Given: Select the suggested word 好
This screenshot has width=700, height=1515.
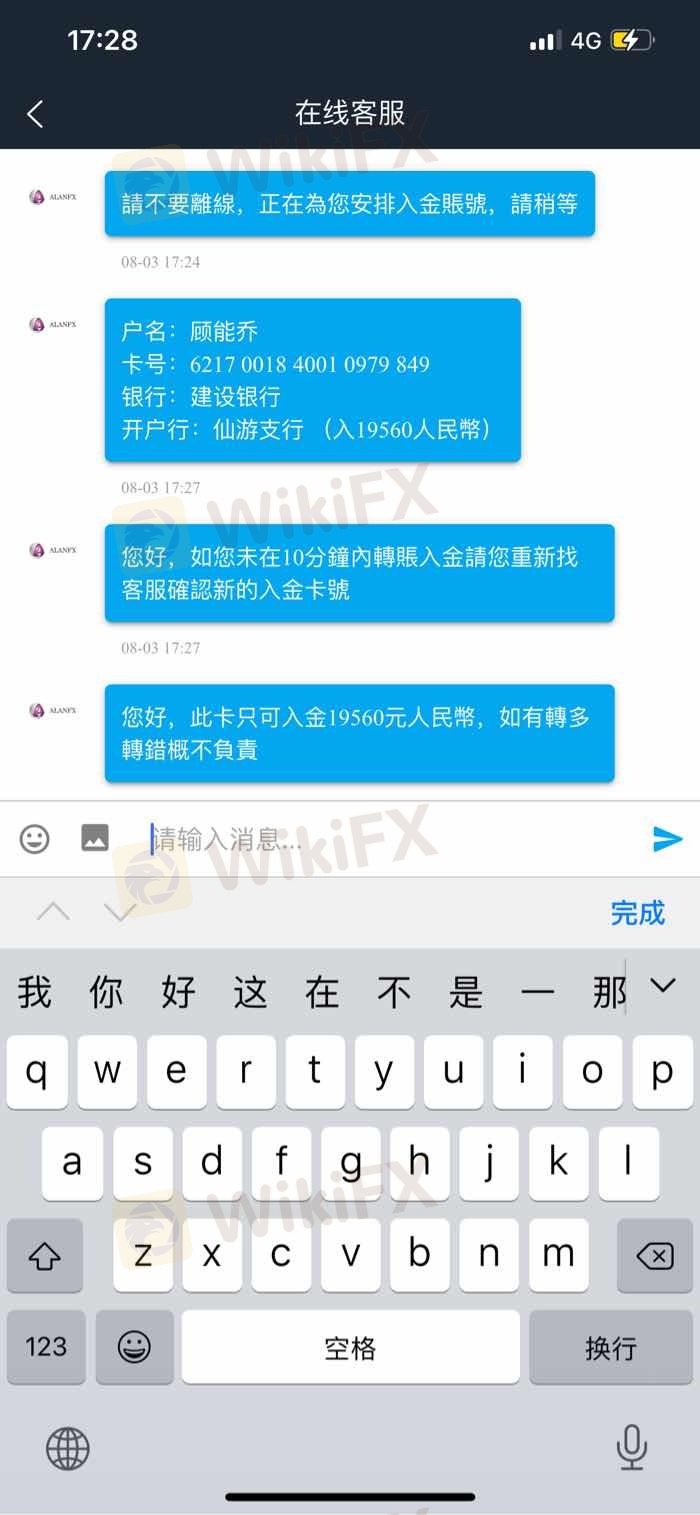Looking at the screenshot, I should pos(178,992).
